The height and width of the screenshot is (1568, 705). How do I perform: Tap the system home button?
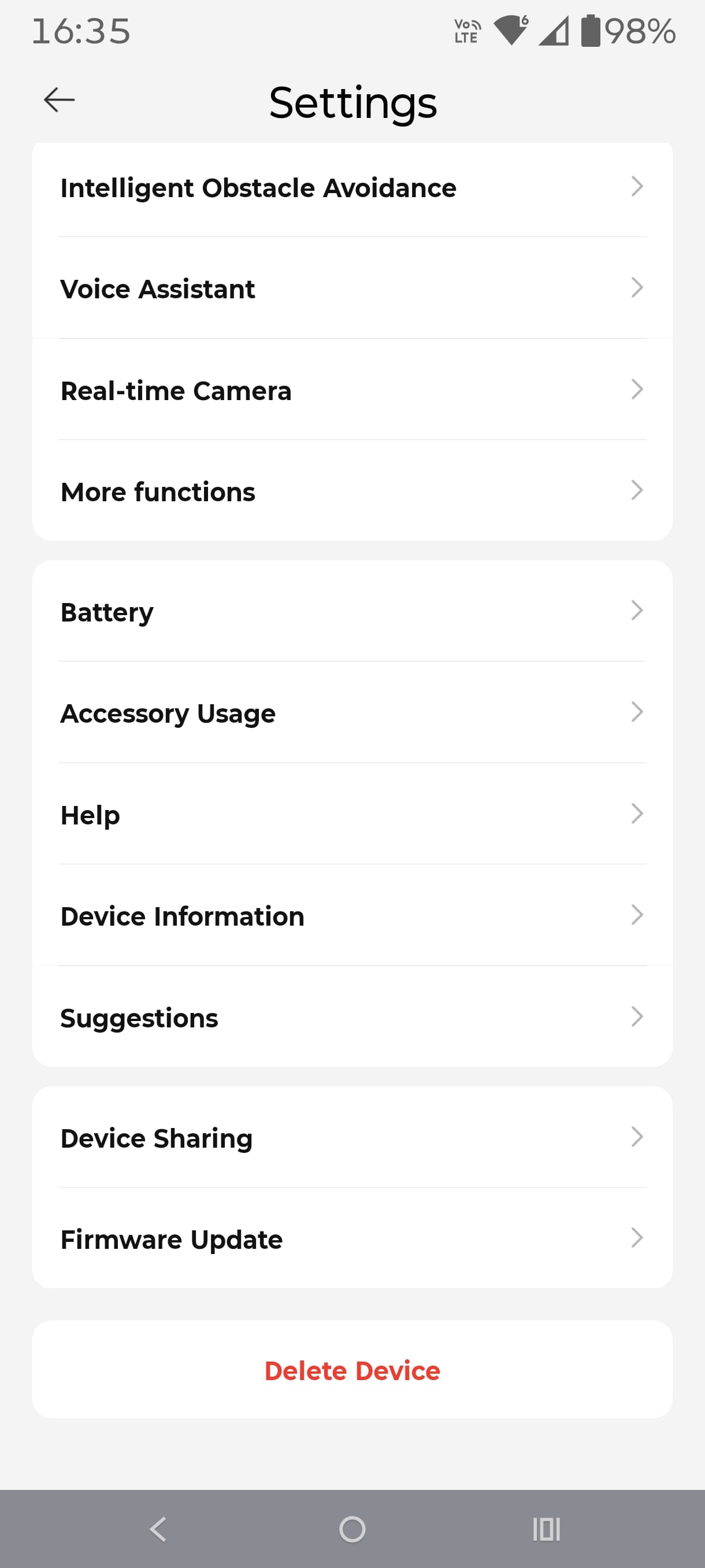(x=352, y=1529)
